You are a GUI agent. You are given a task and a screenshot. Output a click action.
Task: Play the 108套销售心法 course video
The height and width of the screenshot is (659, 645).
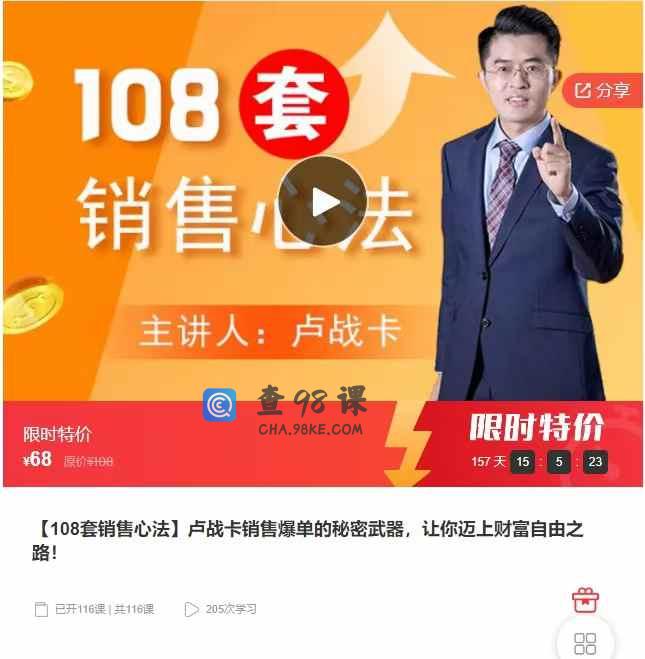pos(322,201)
